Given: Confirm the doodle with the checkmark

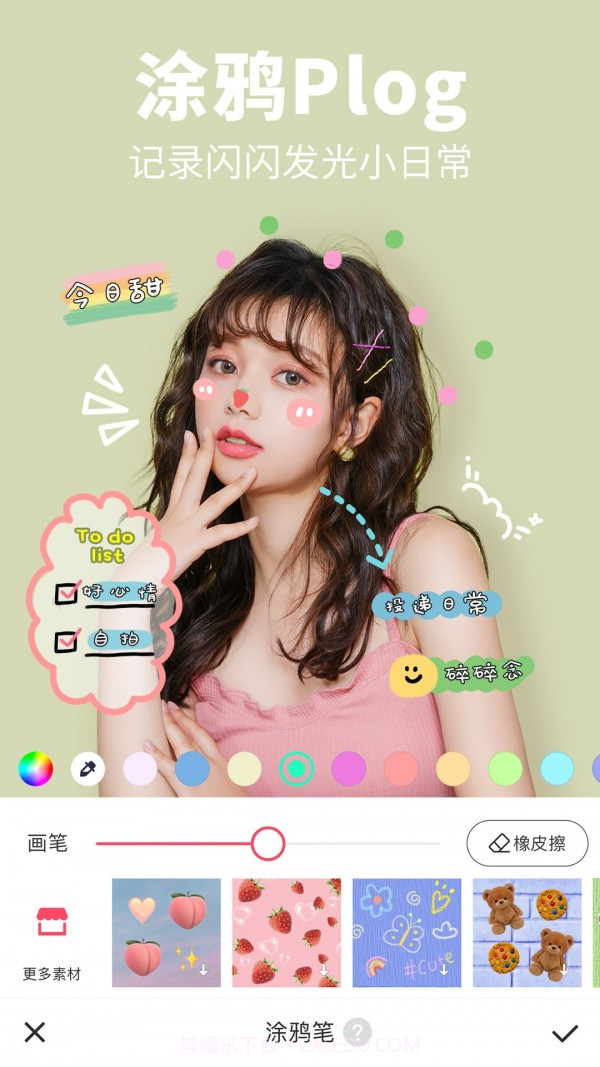Looking at the screenshot, I should click(565, 1032).
